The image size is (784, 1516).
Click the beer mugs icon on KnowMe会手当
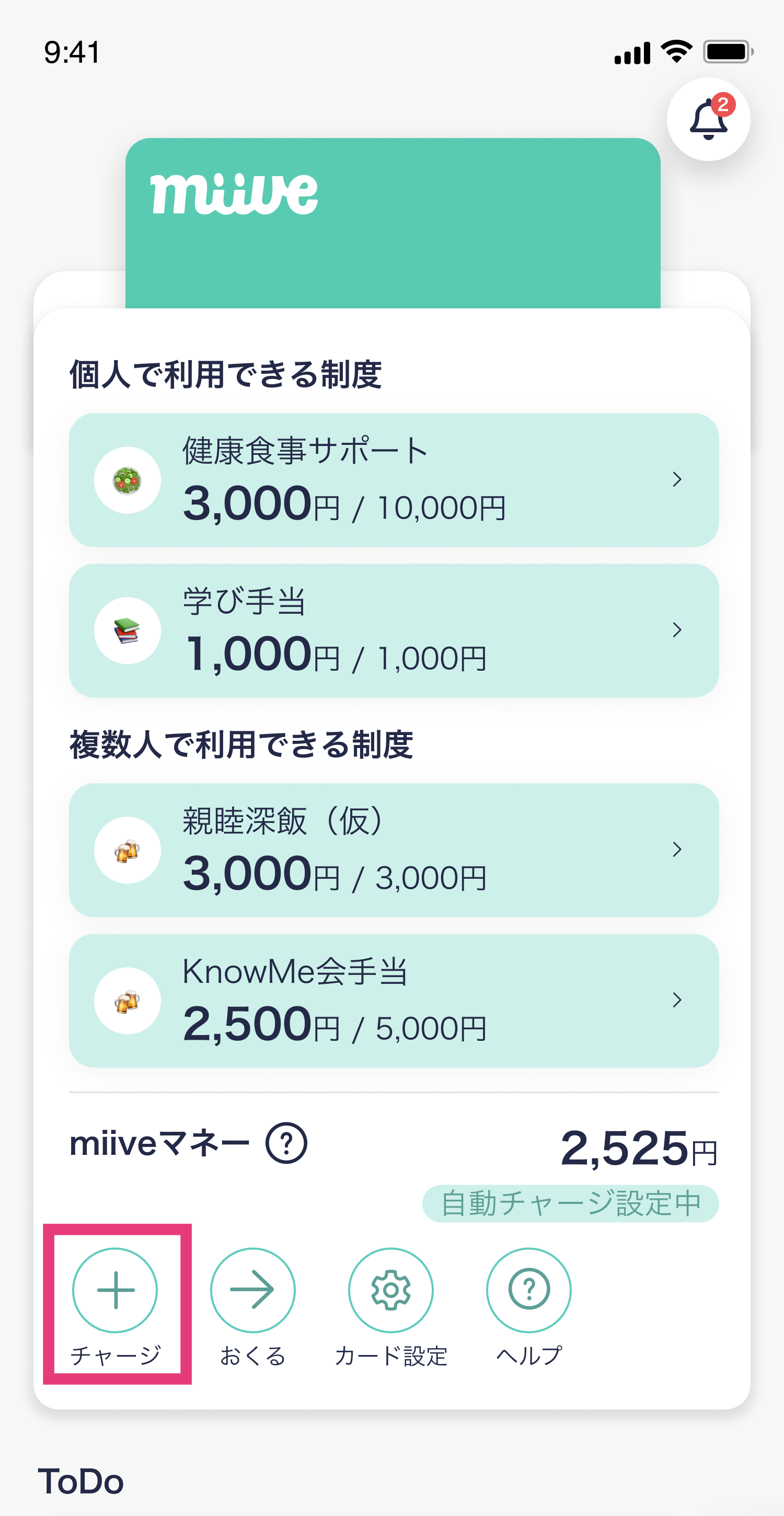click(x=126, y=1002)
